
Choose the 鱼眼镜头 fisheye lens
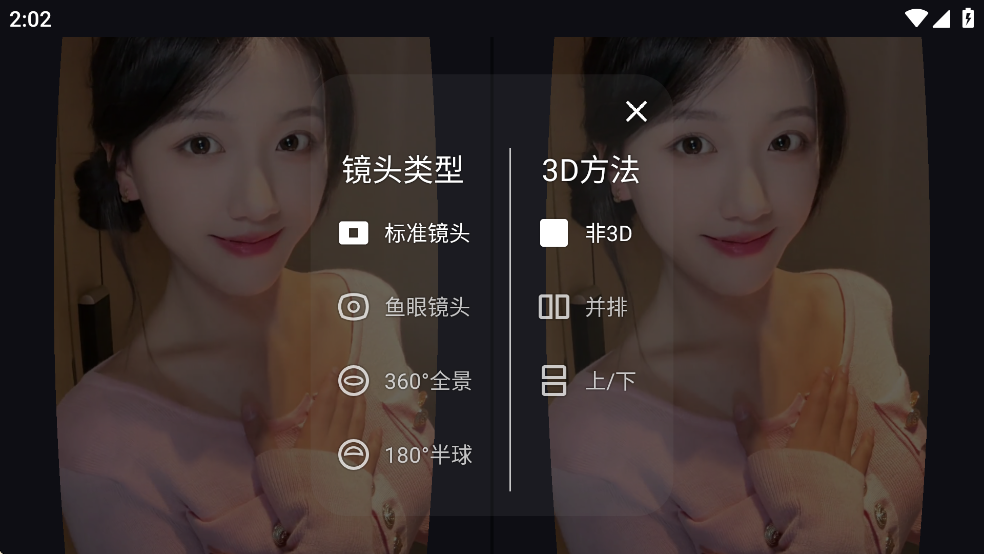pos(405,307)
